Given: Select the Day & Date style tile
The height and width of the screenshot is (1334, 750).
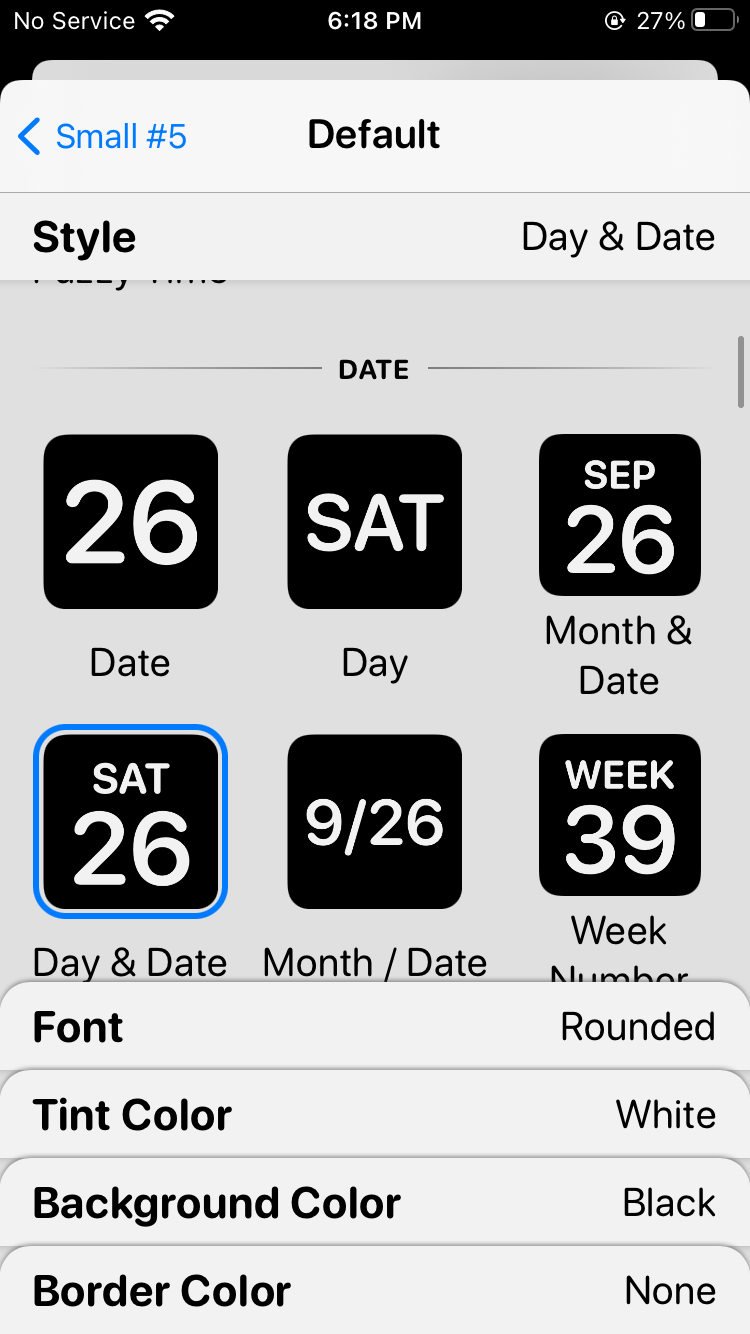Looking at the screenshot, I should click(x=131, y=822).
